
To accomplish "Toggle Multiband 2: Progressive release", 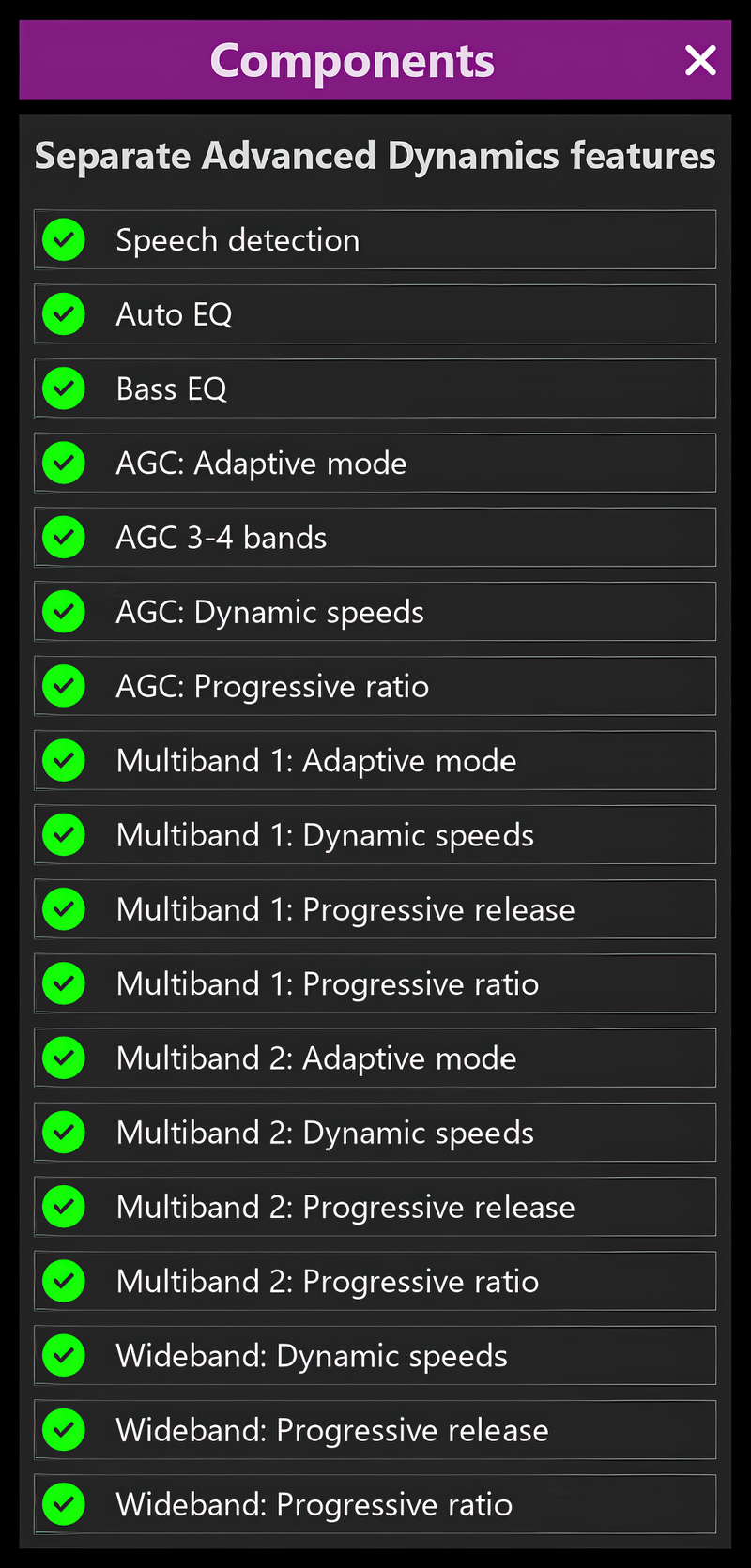I will pos(64,1207).
